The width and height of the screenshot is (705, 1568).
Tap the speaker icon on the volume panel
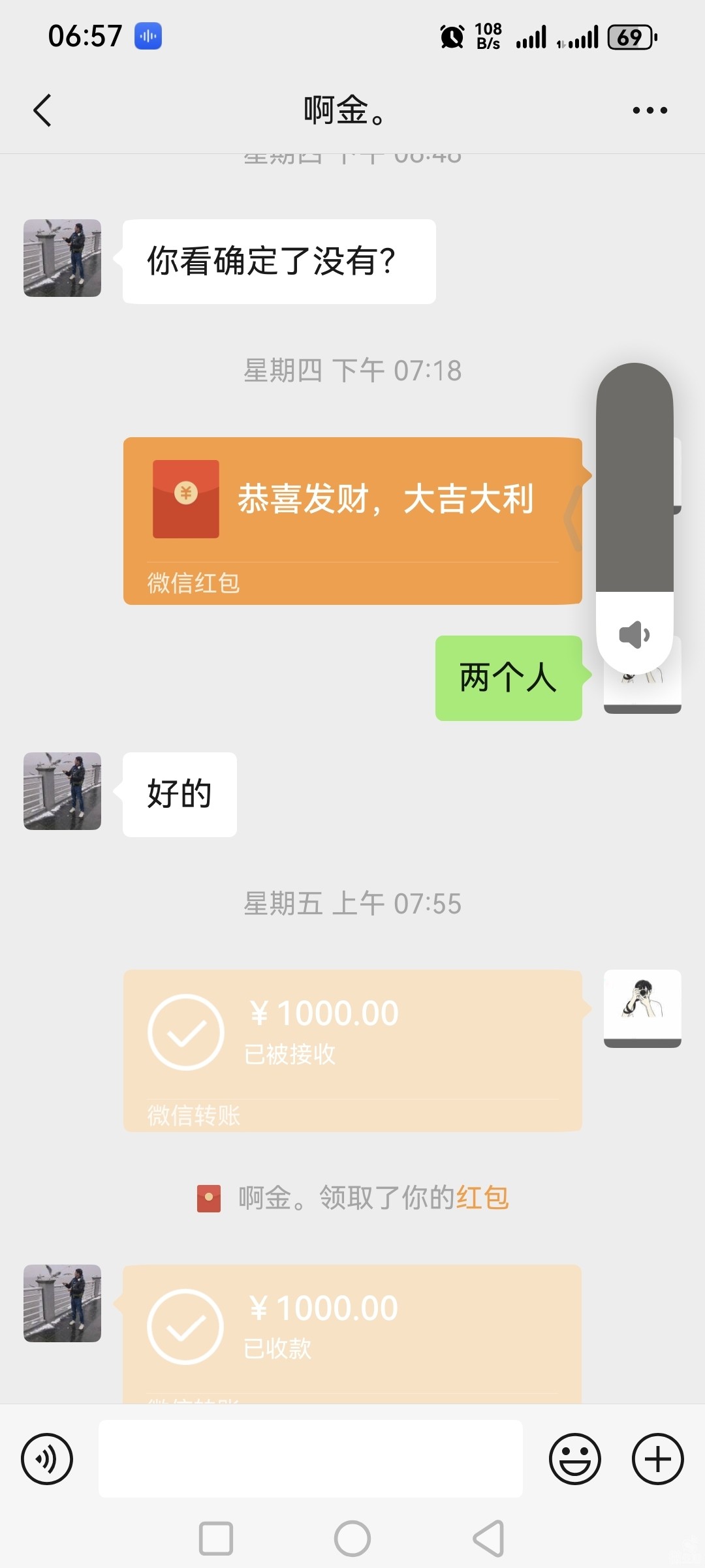pyautogui.click(x=634, y=634)
